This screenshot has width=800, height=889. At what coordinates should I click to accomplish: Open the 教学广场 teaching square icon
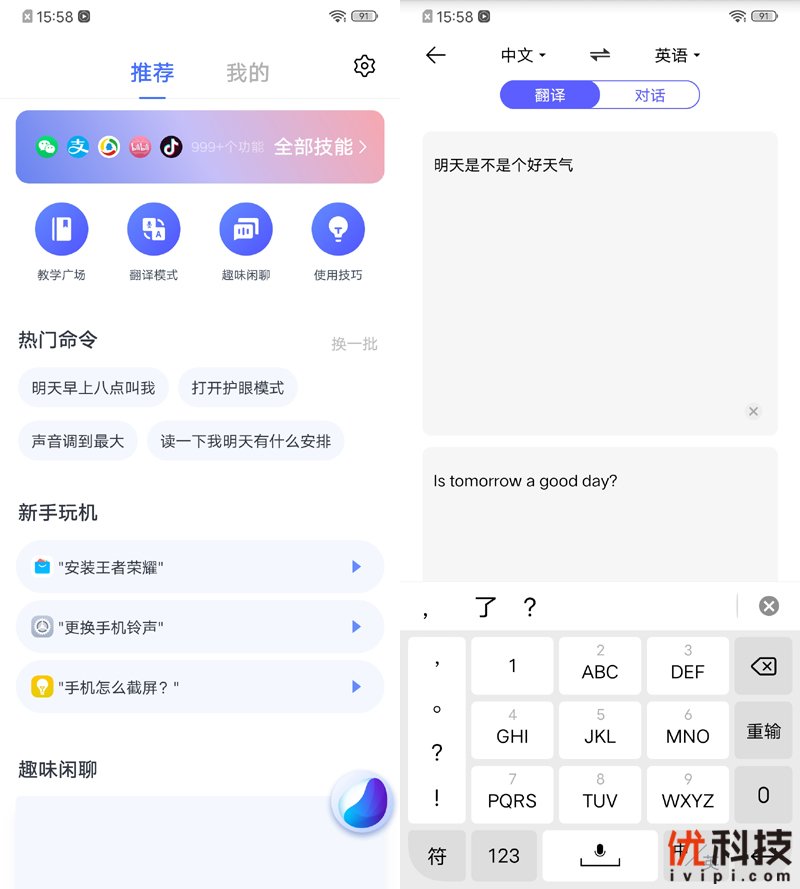coord(62,228)
